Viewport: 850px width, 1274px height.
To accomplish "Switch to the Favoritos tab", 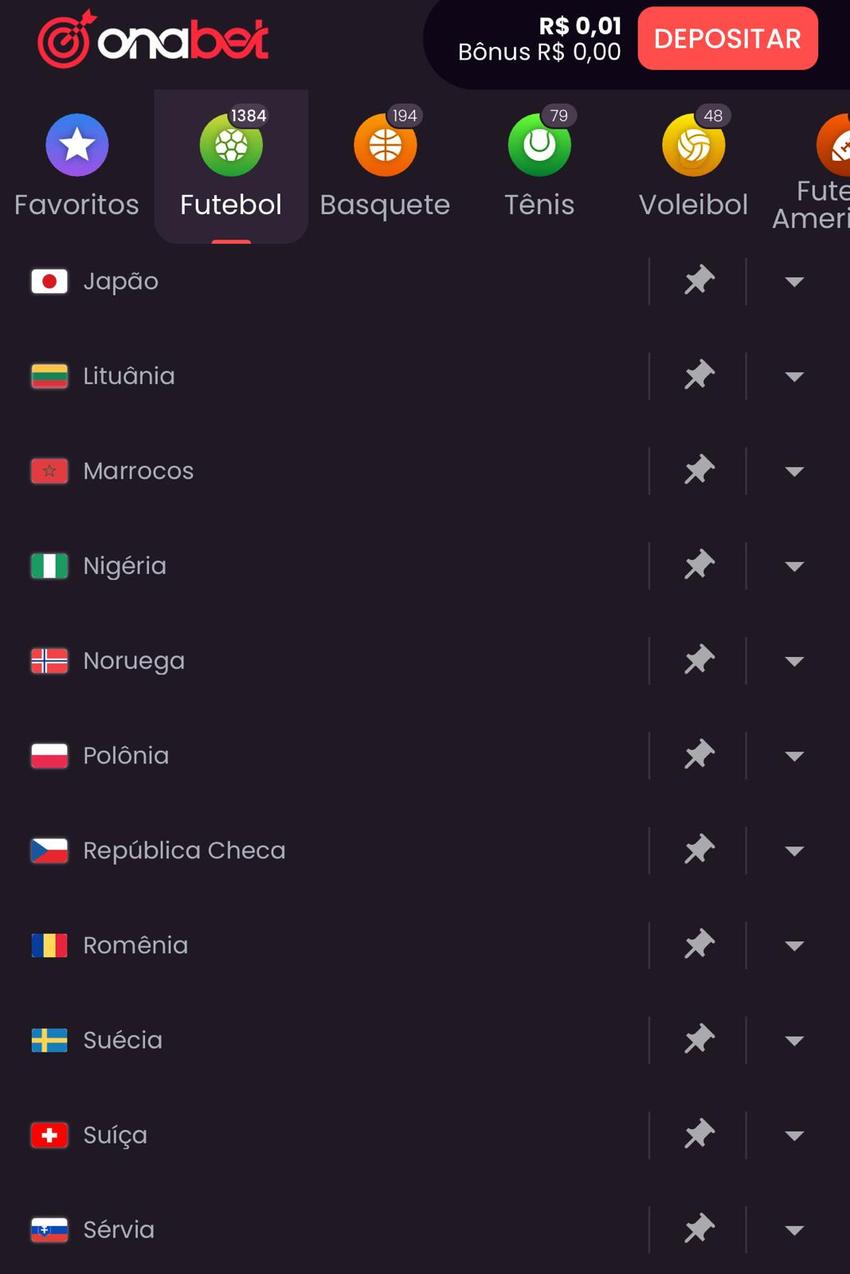I will tap(76, 165).
